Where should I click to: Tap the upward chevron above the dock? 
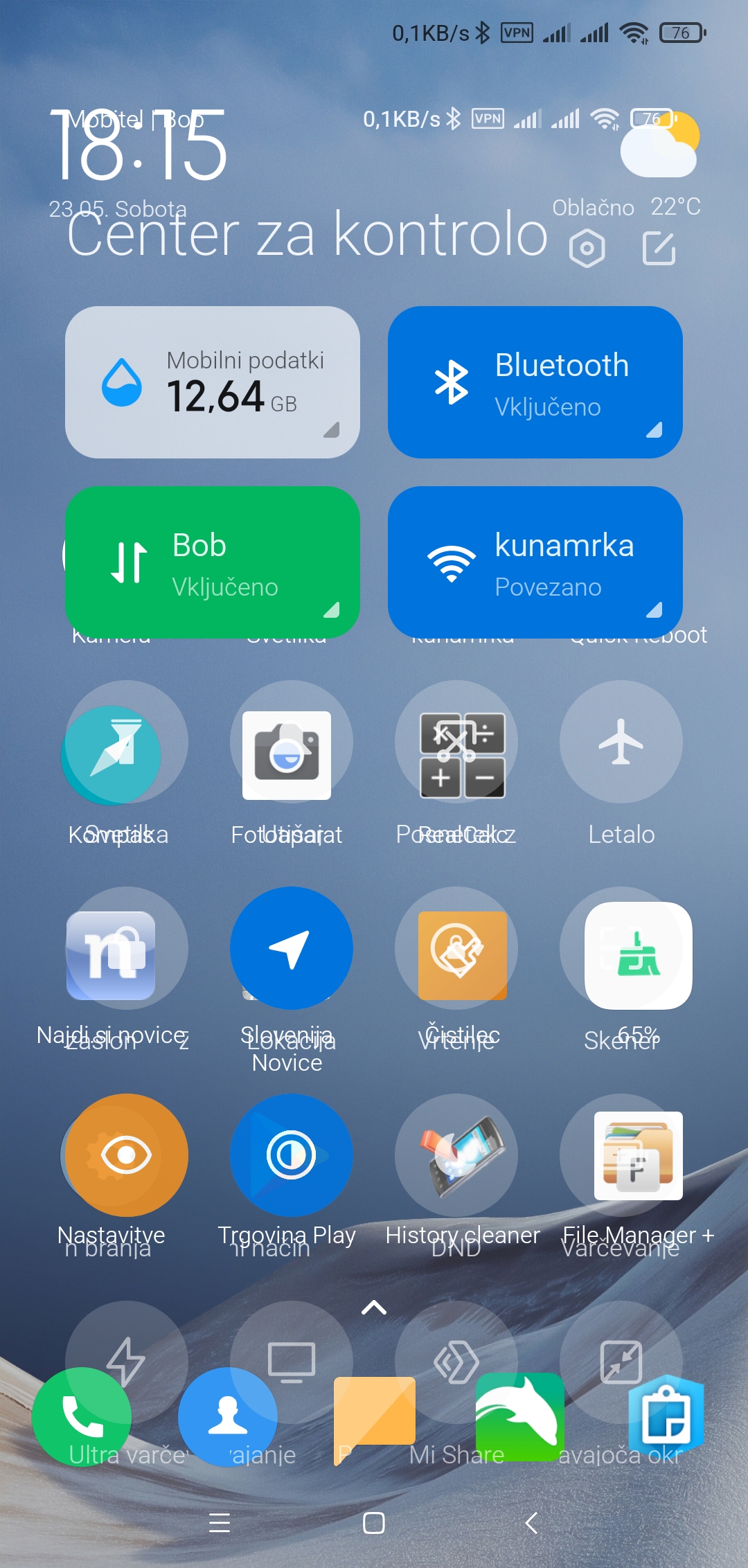click(x=374, y=1308)
